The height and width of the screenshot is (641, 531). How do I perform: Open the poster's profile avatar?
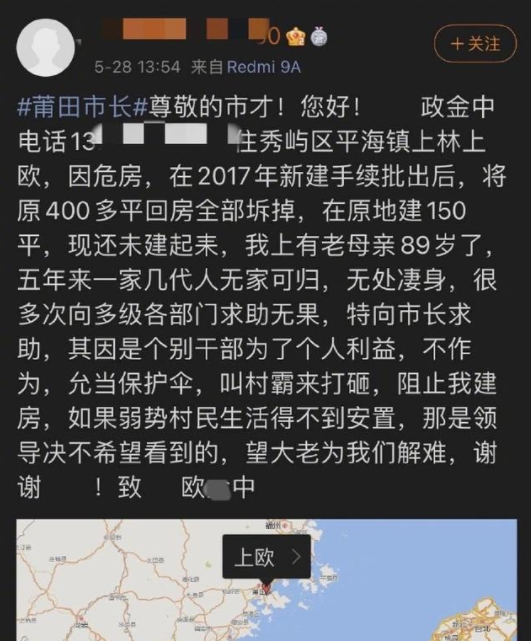(45, 47)
